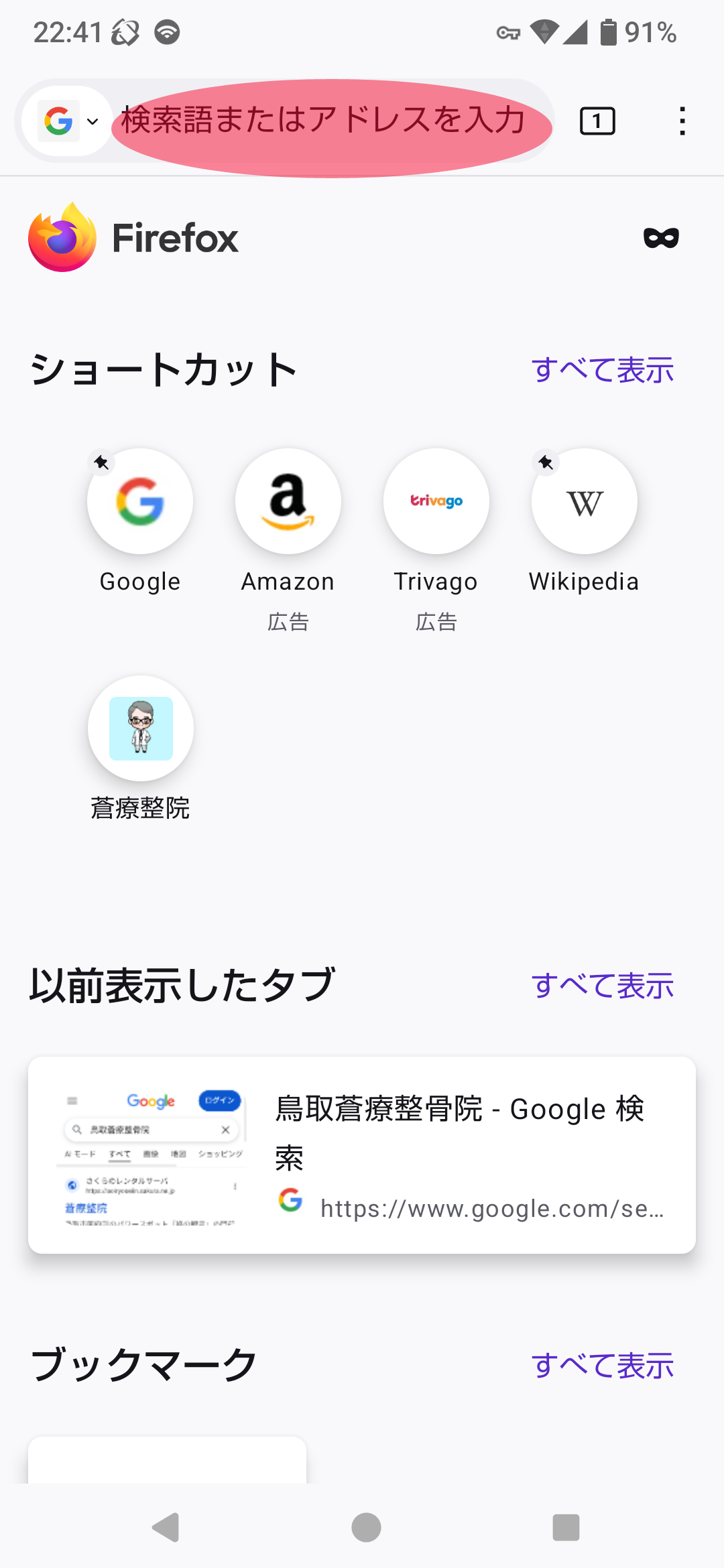Open the Google shortcut

coord(140,502)
